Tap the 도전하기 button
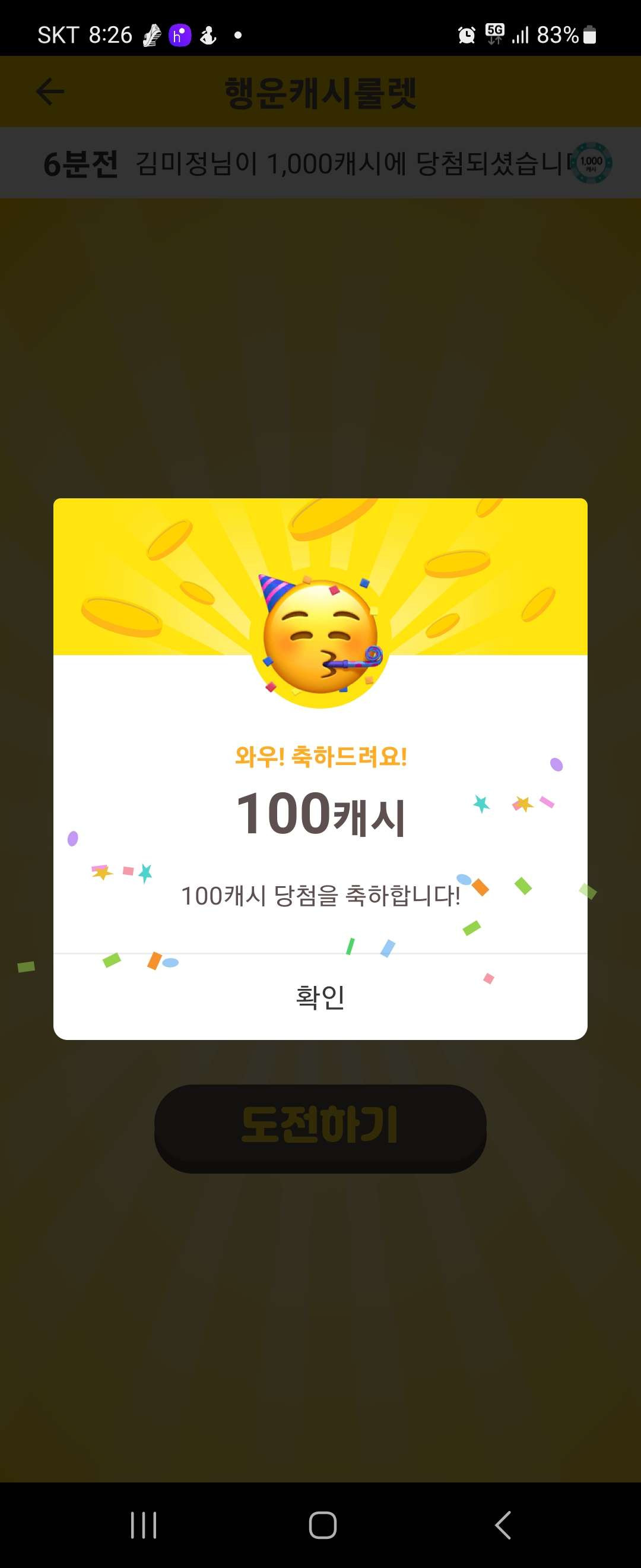The width and height of the screenshot is (641, 1568). tap(320, 1128)
